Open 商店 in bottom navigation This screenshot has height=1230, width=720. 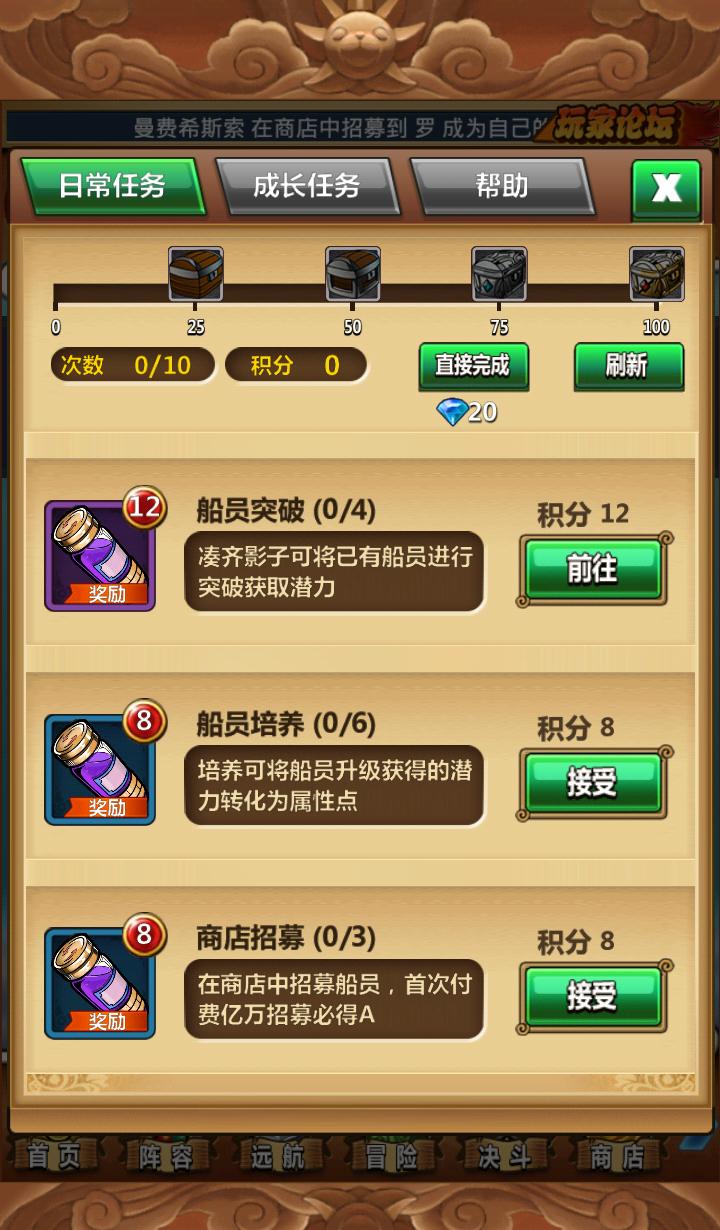tap(617, 1157)
